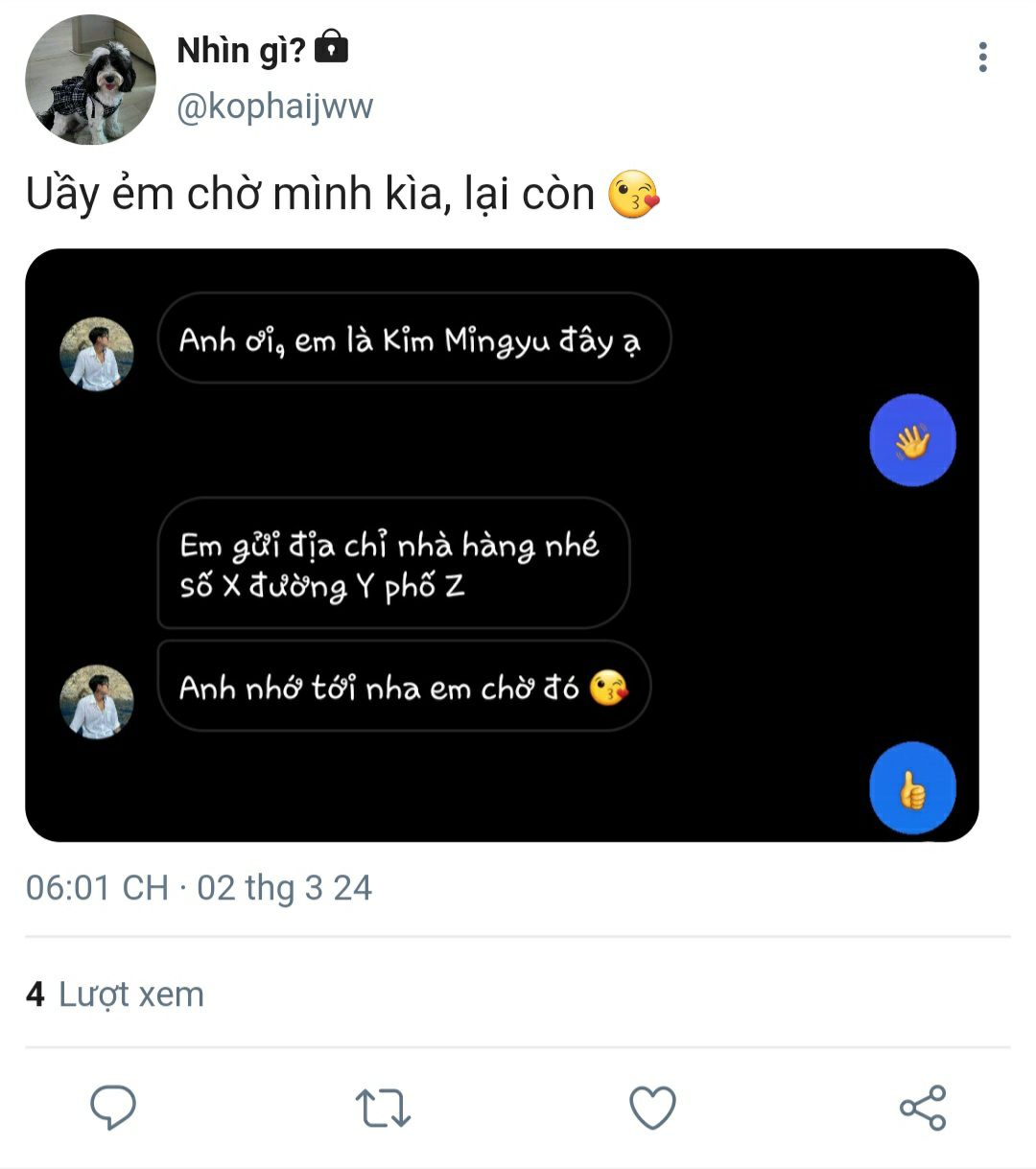Open the tweet's three-dot overflow menu
The height and width of the screenshot is (1169, 1036).
tap(982, 58)
